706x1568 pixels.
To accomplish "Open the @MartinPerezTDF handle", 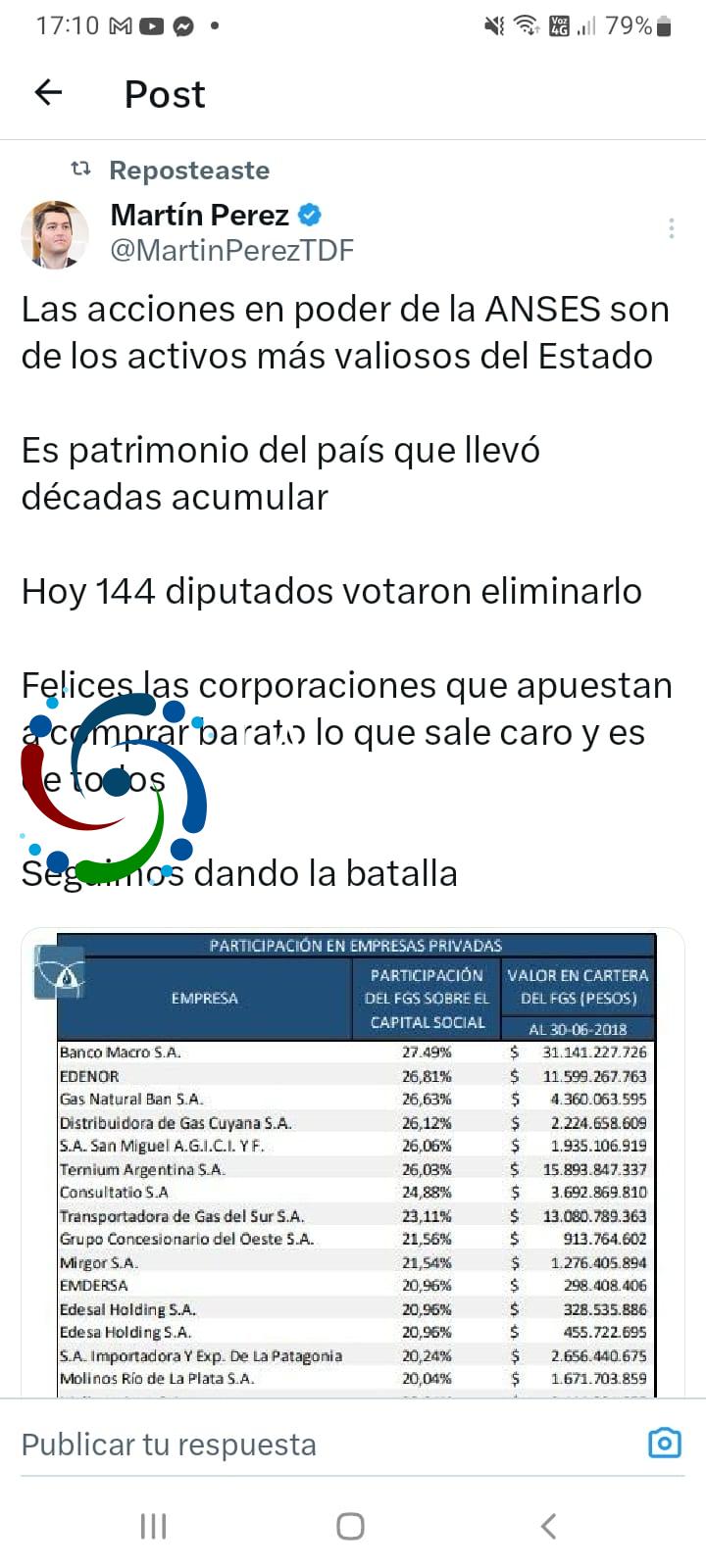I will coord(231,251).
